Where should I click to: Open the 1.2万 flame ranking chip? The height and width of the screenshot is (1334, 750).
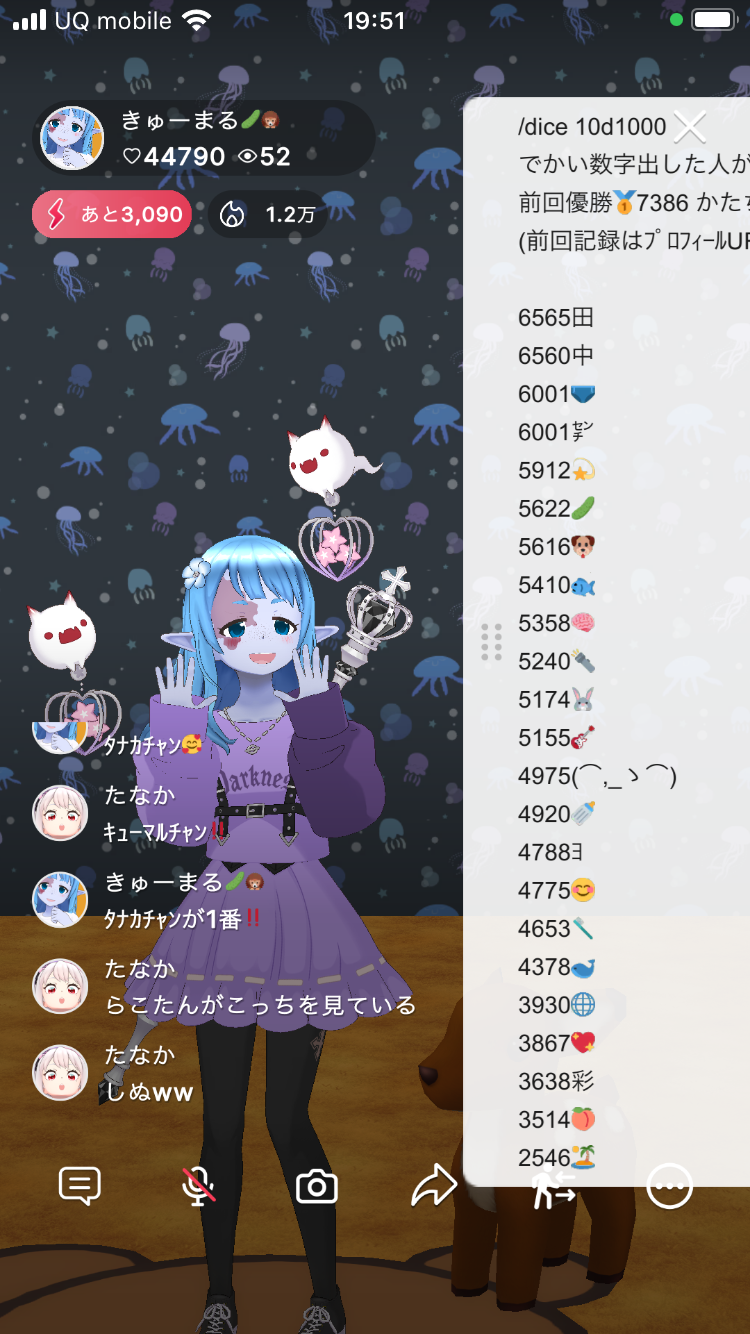coord(267,214)
